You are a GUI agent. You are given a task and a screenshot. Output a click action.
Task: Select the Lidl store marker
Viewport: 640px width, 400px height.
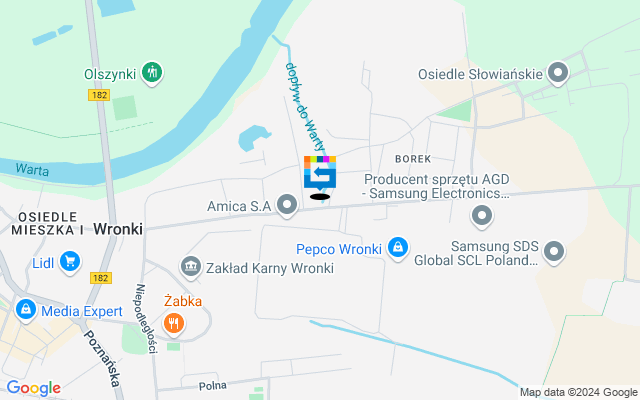click(69, 262)
